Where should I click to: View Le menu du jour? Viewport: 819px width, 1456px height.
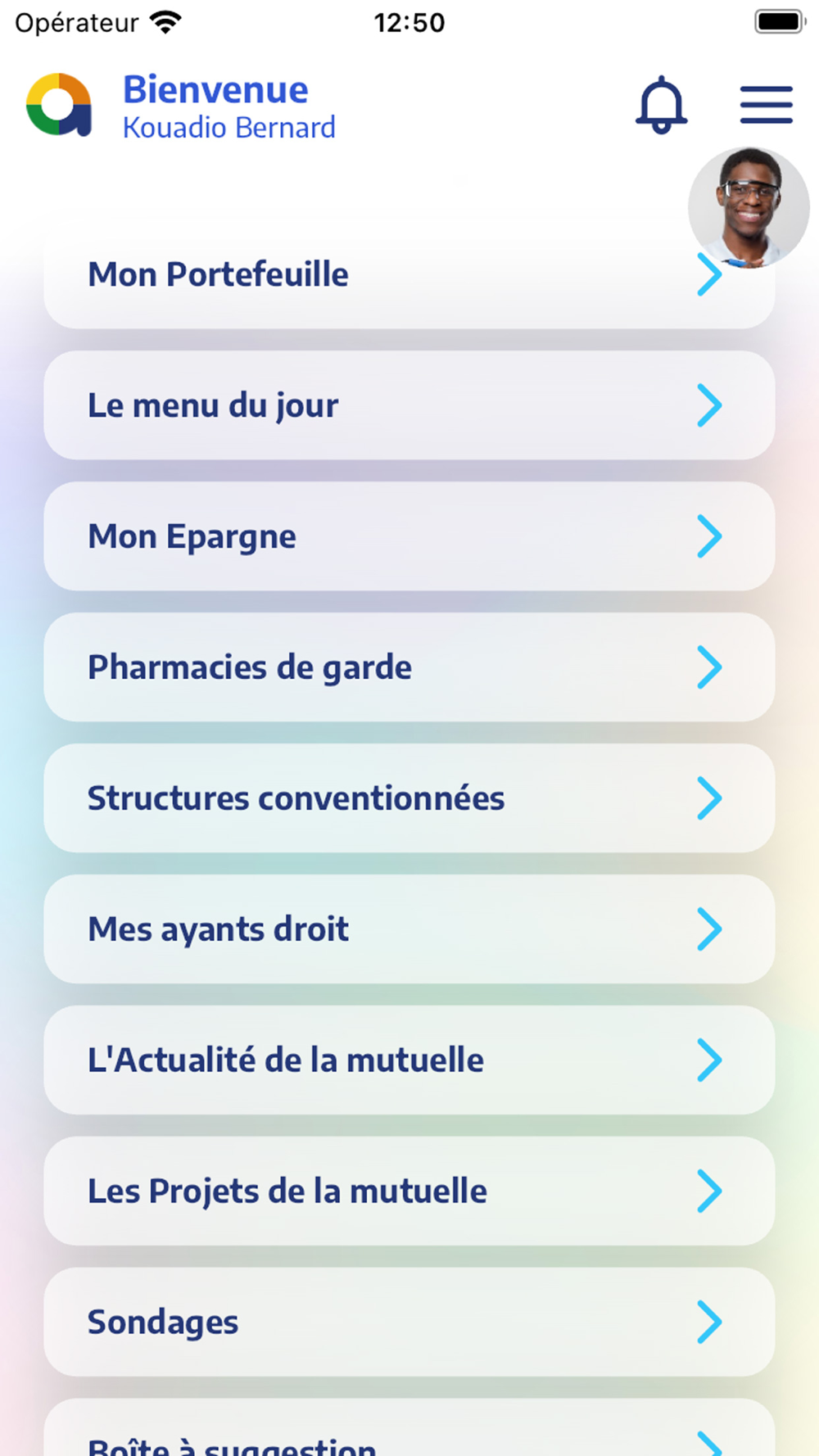(x=409, y=405)
